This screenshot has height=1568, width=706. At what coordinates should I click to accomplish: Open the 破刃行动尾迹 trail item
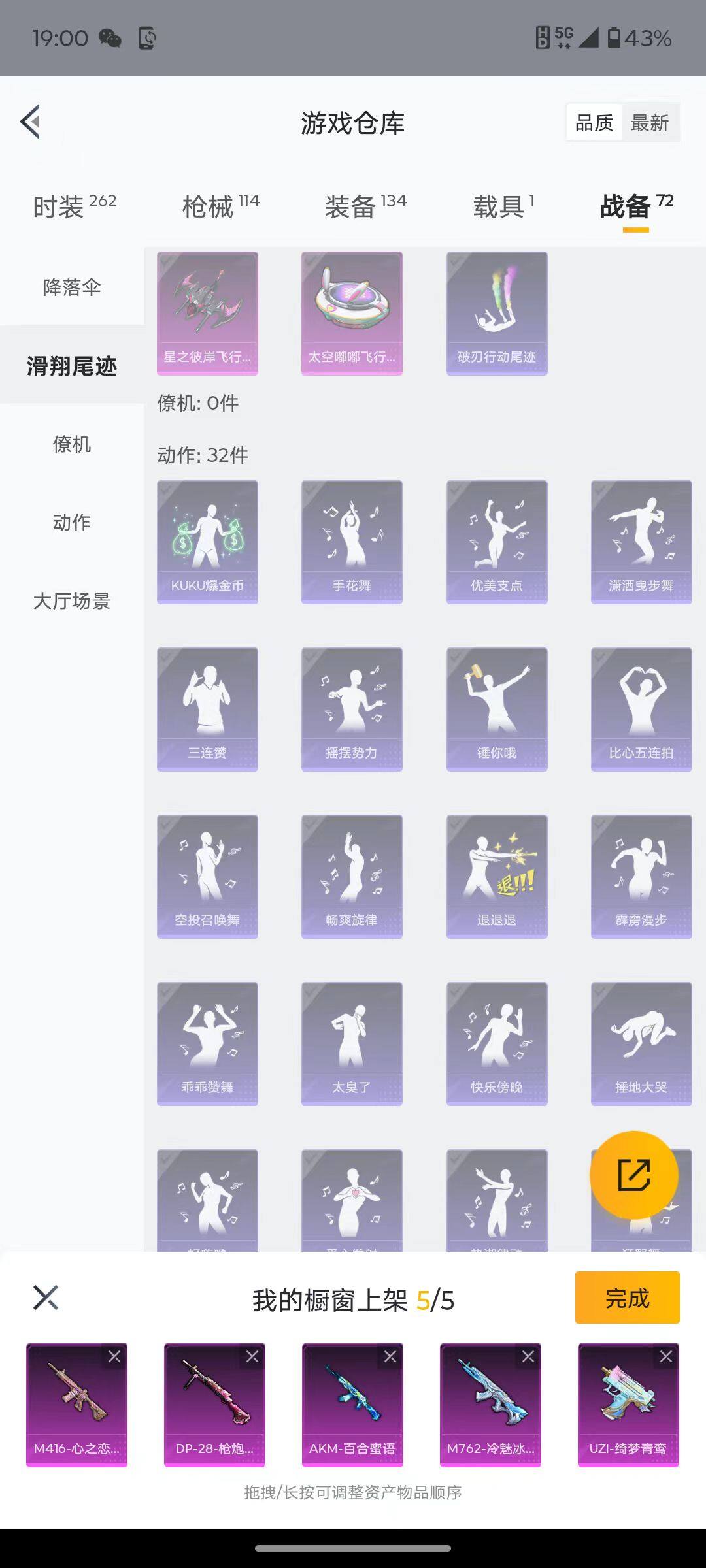click(497, 312)
